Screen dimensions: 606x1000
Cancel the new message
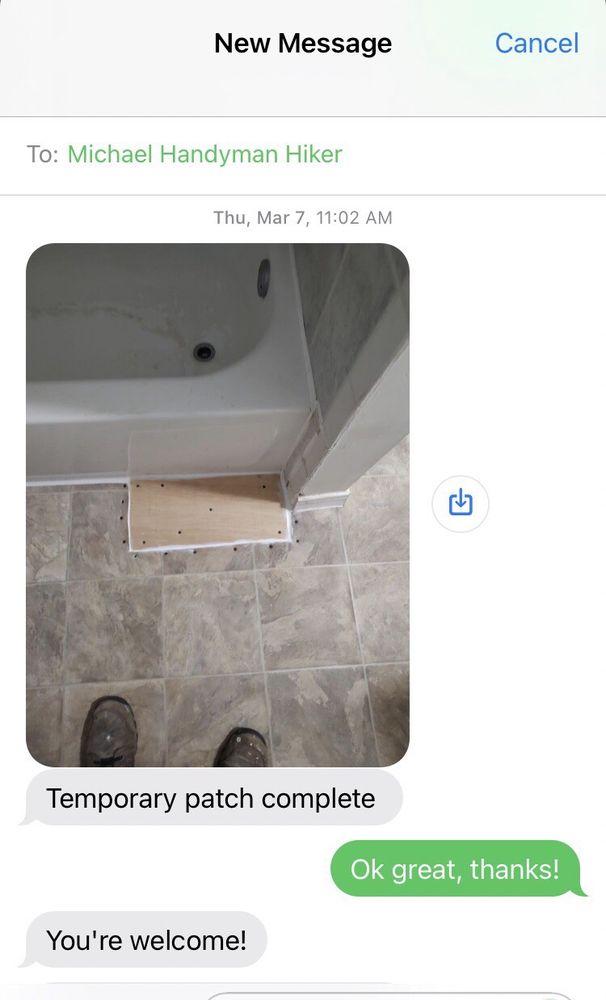536,43
